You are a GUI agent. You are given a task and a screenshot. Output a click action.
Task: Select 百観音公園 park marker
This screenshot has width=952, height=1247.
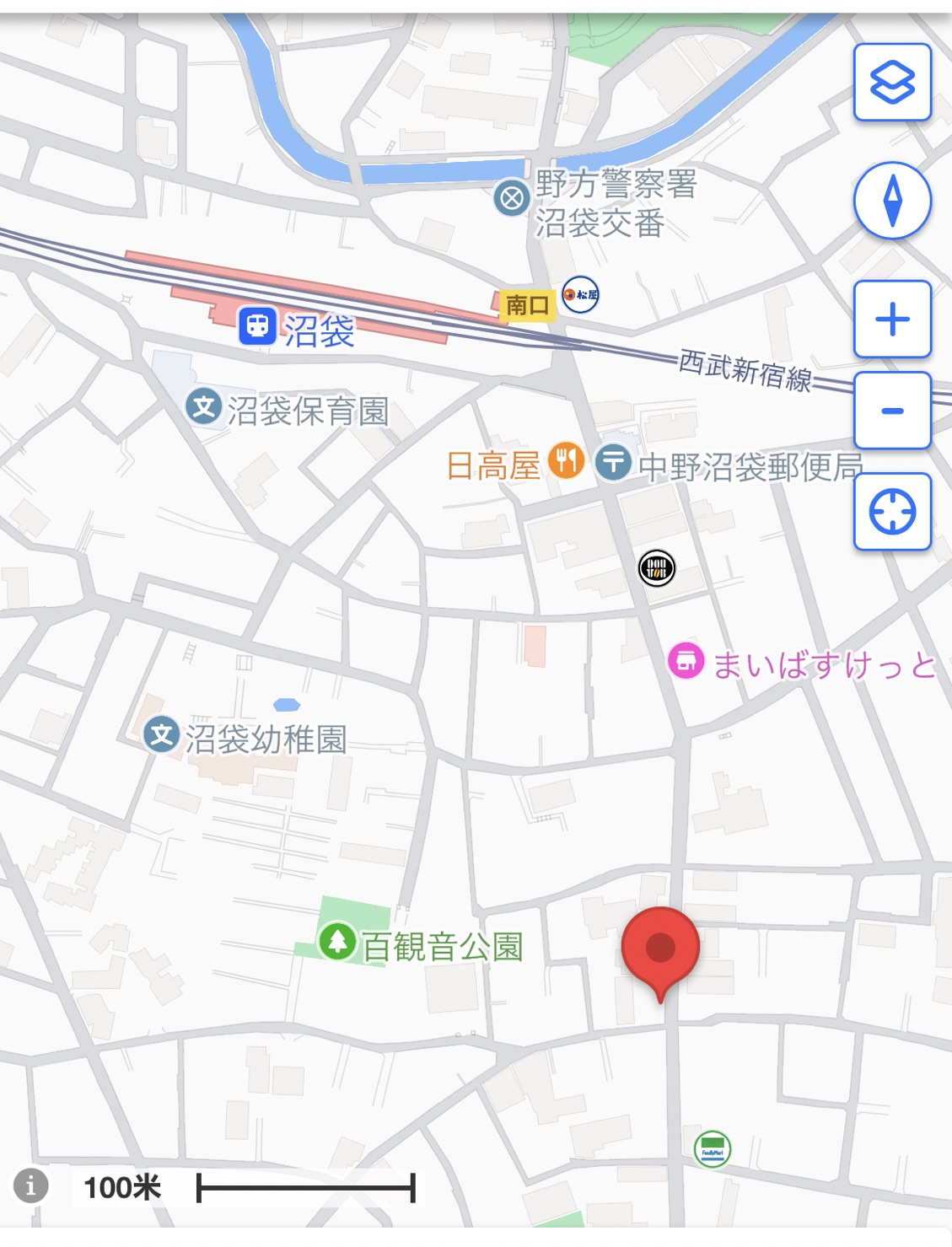click(x=337, y=940)
